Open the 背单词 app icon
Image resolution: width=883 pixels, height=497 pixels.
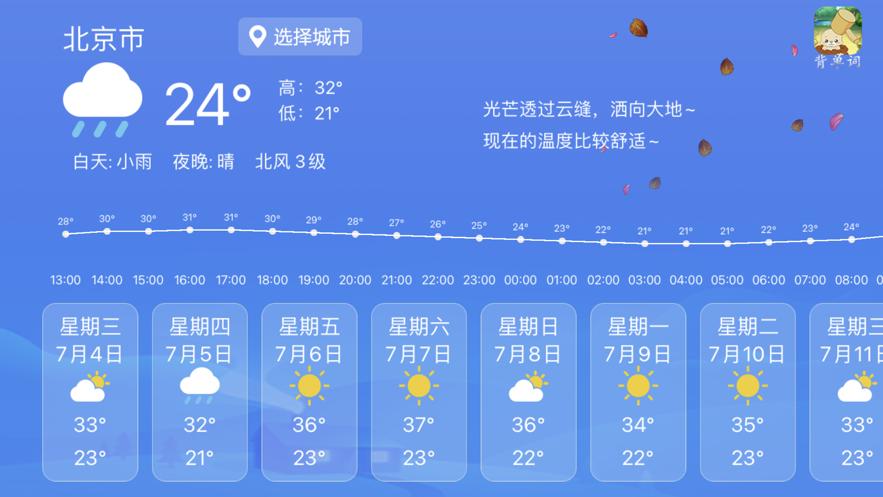837,37
